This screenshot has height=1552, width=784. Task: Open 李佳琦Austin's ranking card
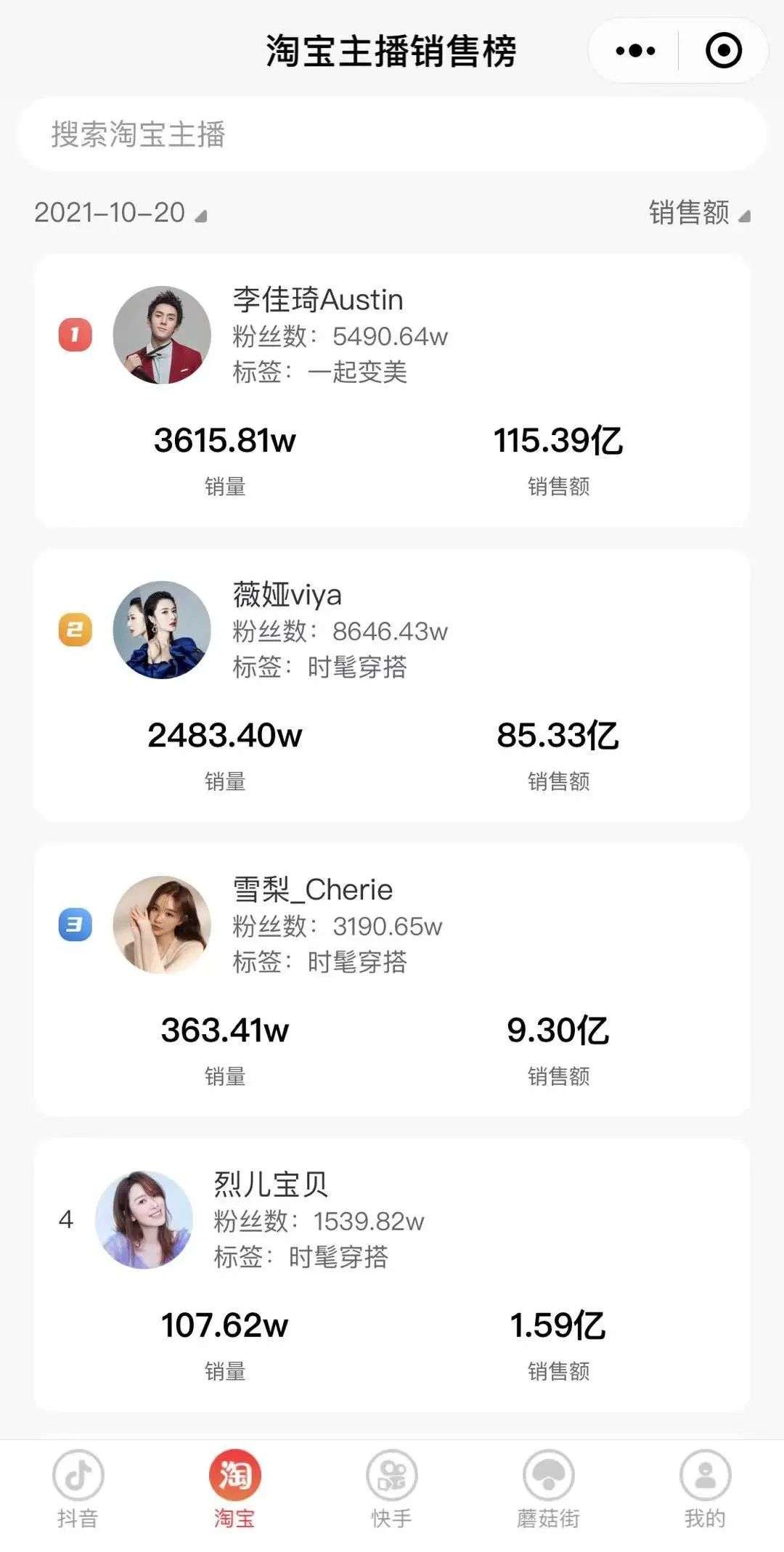[392, 391]
